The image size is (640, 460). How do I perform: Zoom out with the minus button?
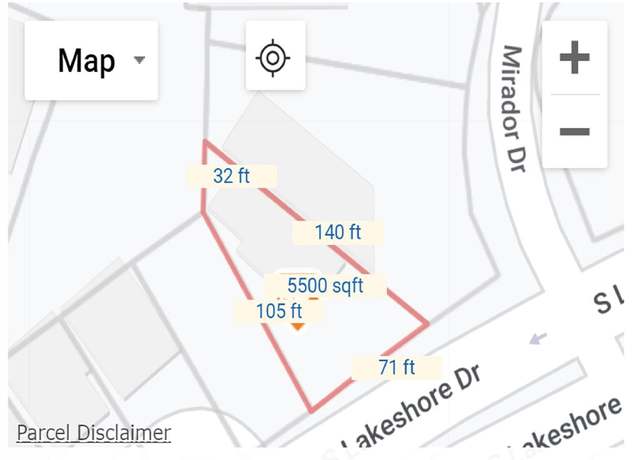[x=574, y=132]
